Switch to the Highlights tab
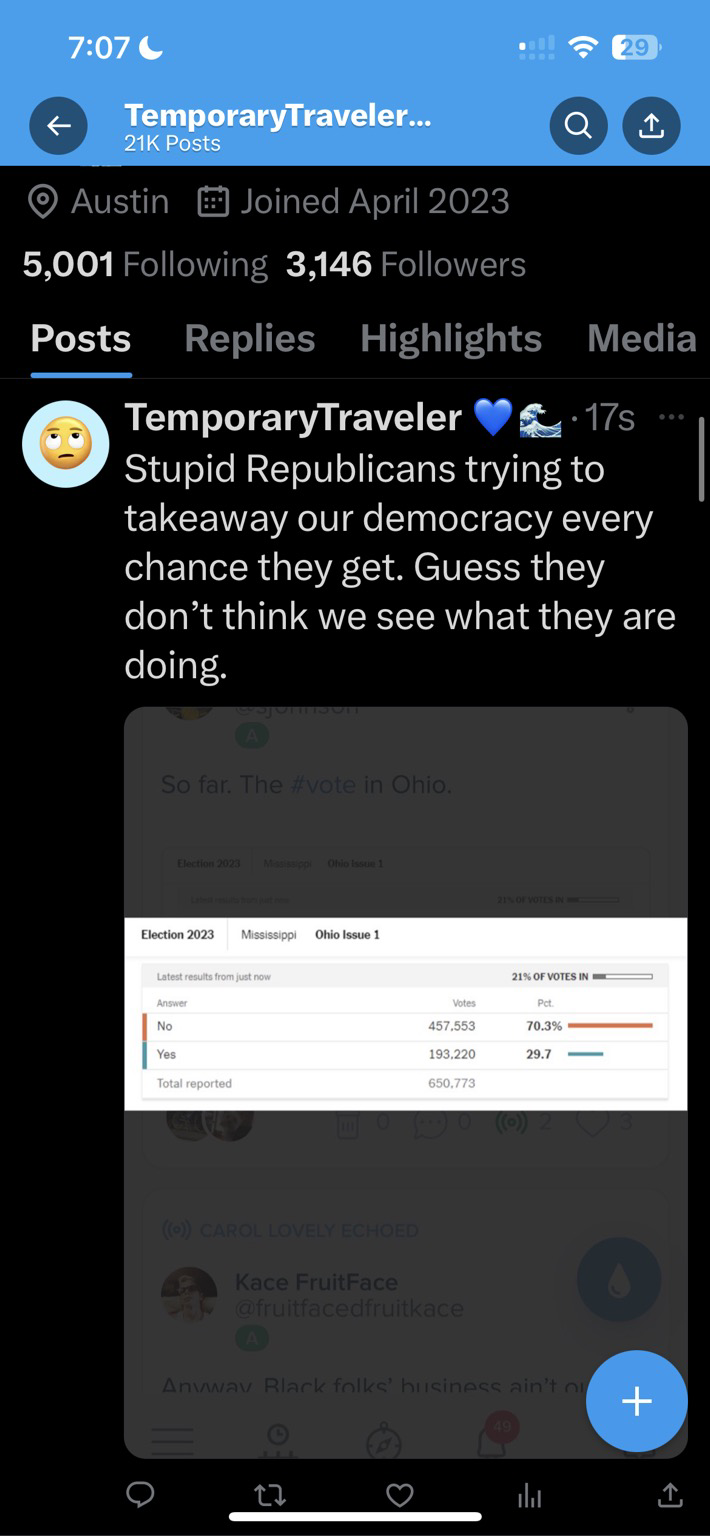Screen dimensions: 710x1536 point(451,338)
